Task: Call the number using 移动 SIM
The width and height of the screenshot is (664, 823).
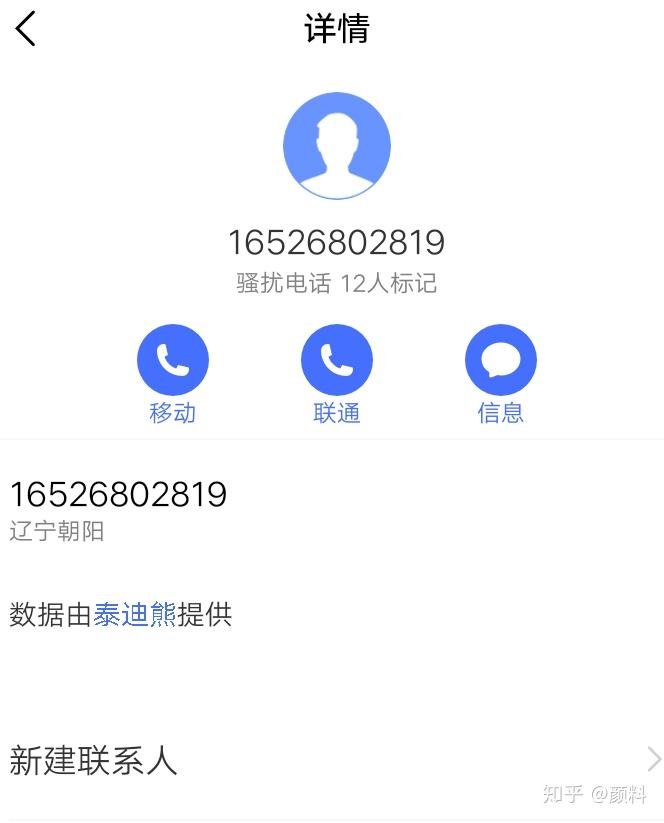Action: [x=173, y=361]
